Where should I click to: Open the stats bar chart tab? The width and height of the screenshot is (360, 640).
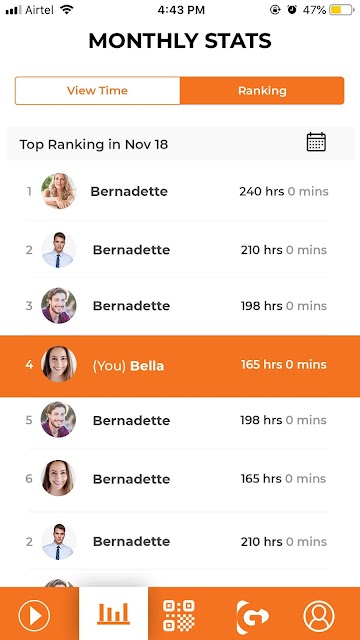click(113, 613)
